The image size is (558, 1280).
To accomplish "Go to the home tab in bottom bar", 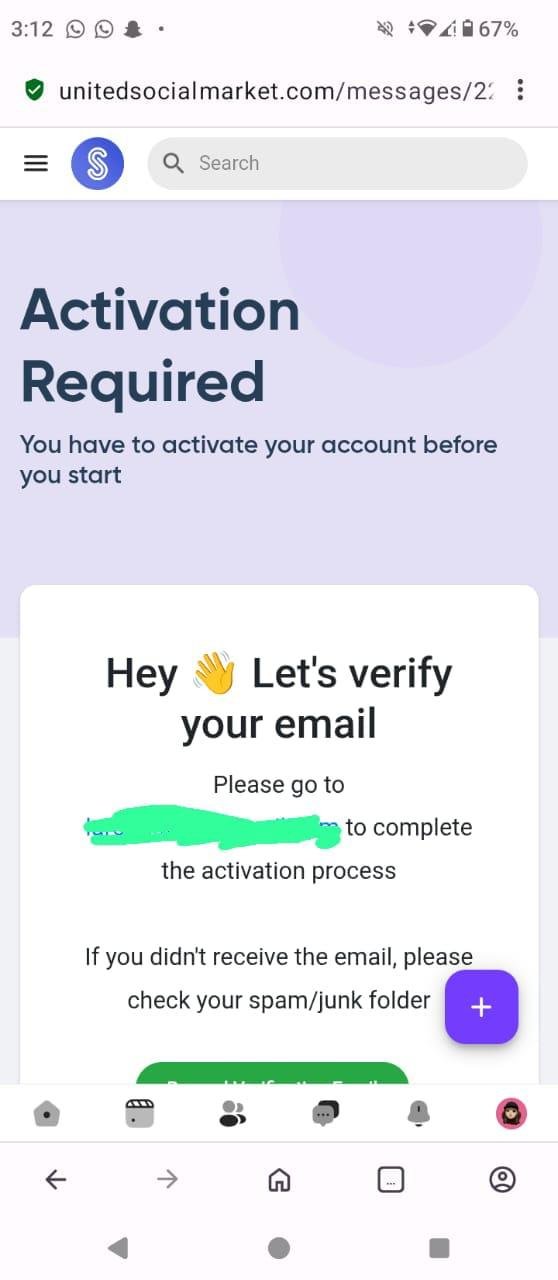I will (x=46, y=1113).
